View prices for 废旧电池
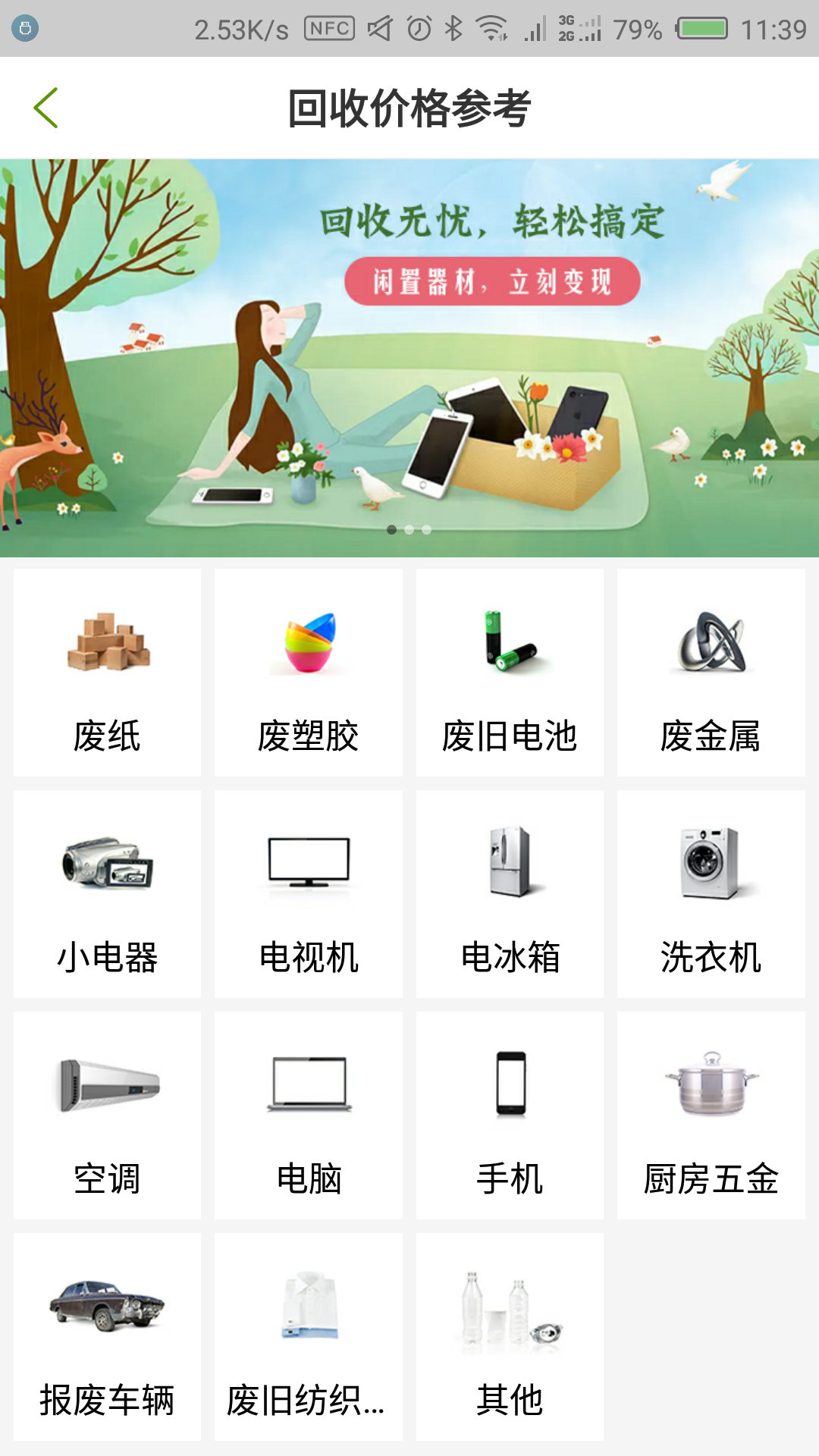This screenshot has width=819, height=1456. click(x=510, y=673)
